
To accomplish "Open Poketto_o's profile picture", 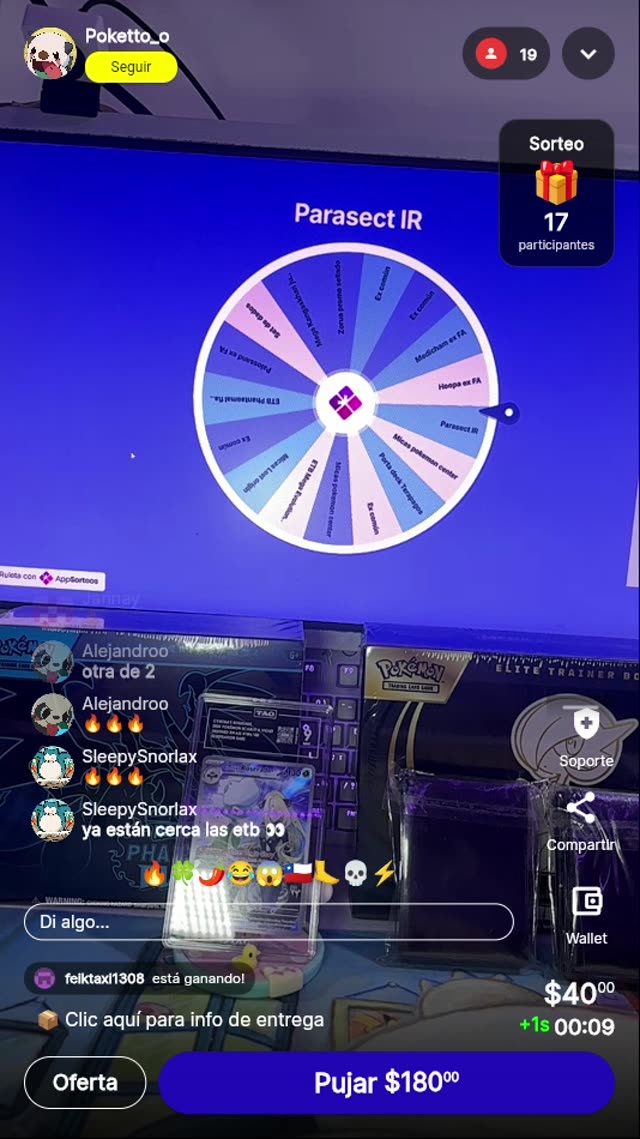I will tap(50, 53).
